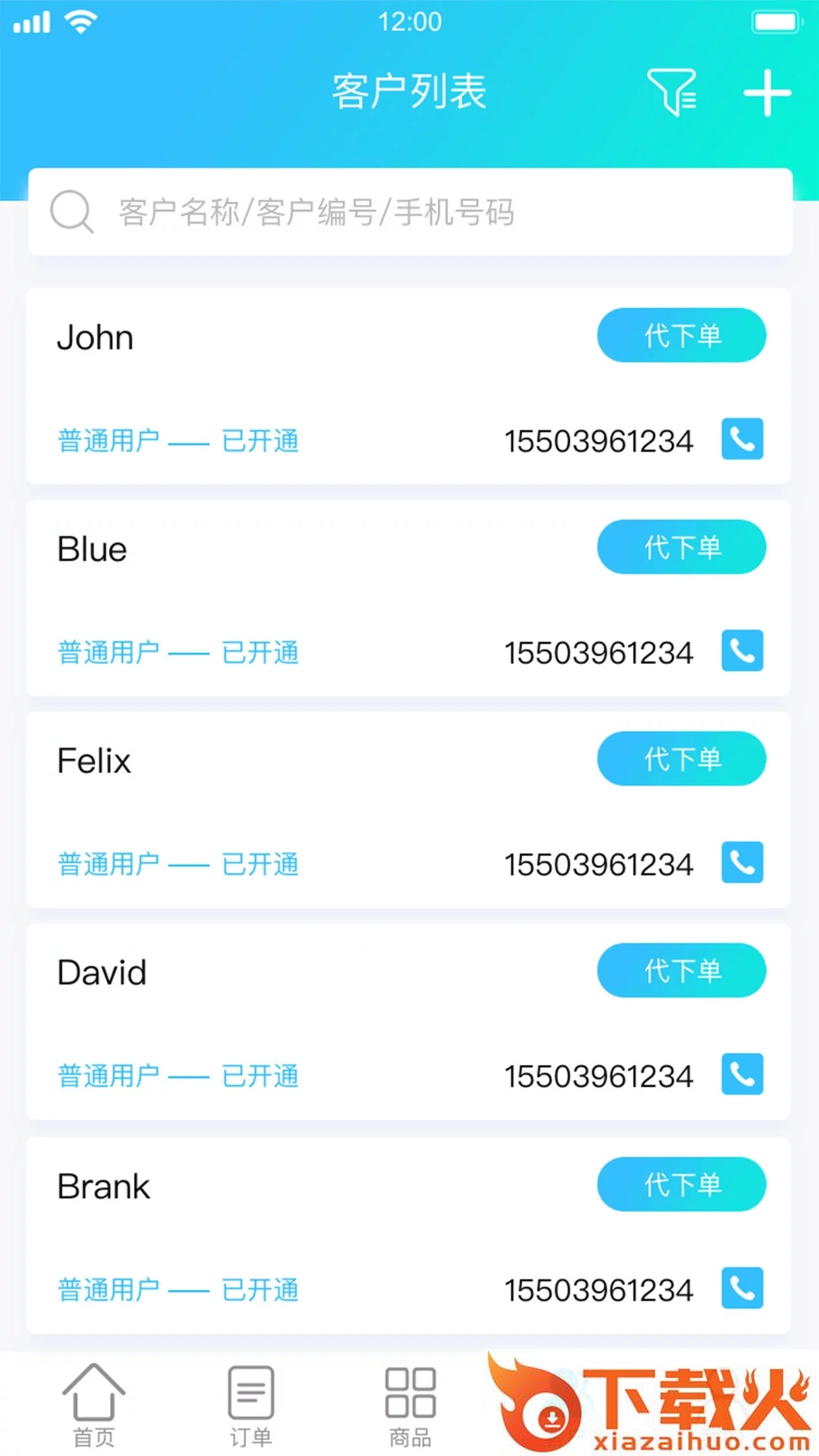Tap 代下单 on David's card
Image resolution: width=819 pixels, height=1456 pixels.
[x=681, y=971]
